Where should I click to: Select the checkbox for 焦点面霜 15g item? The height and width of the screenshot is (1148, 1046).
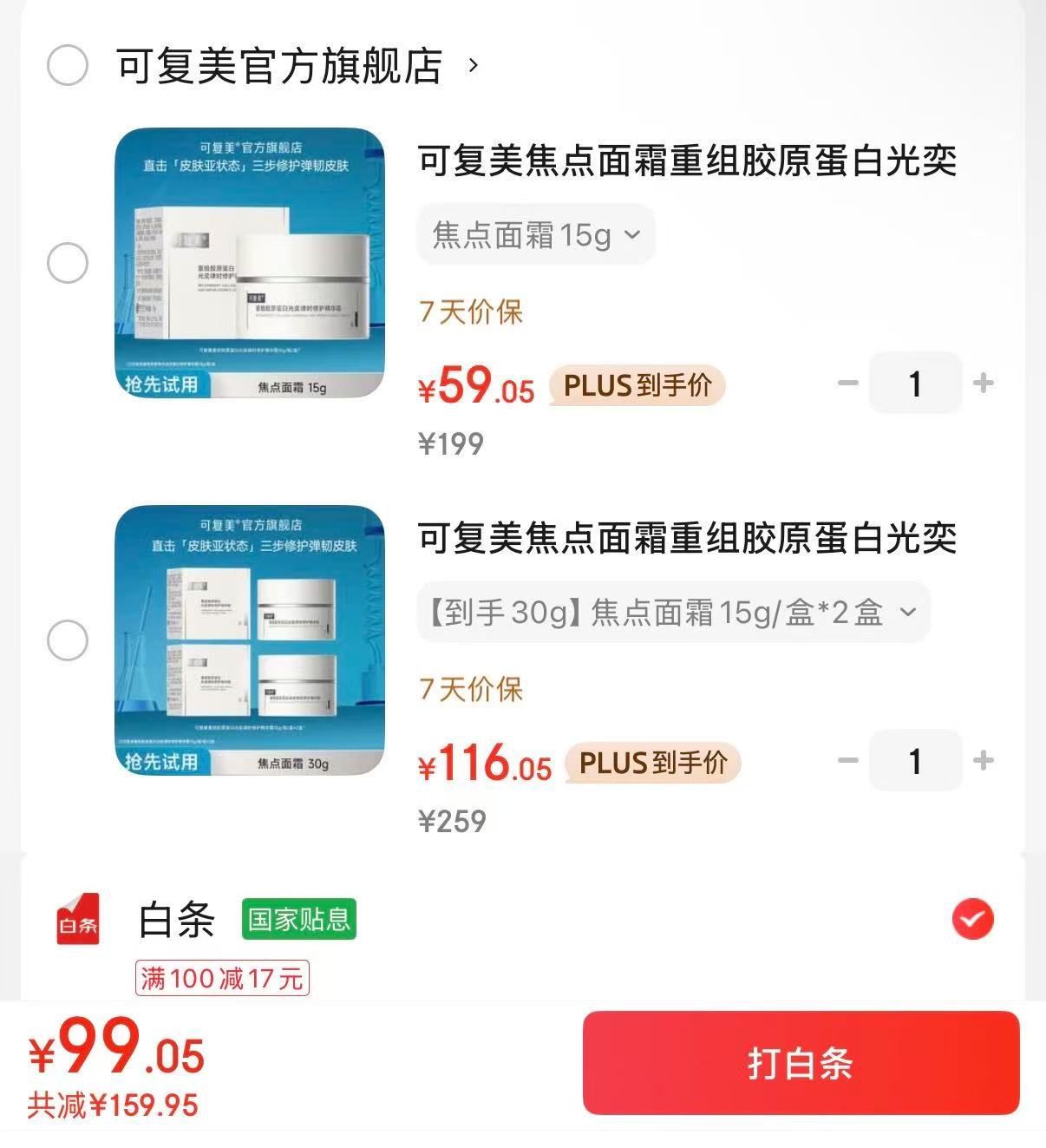point(66,264)
